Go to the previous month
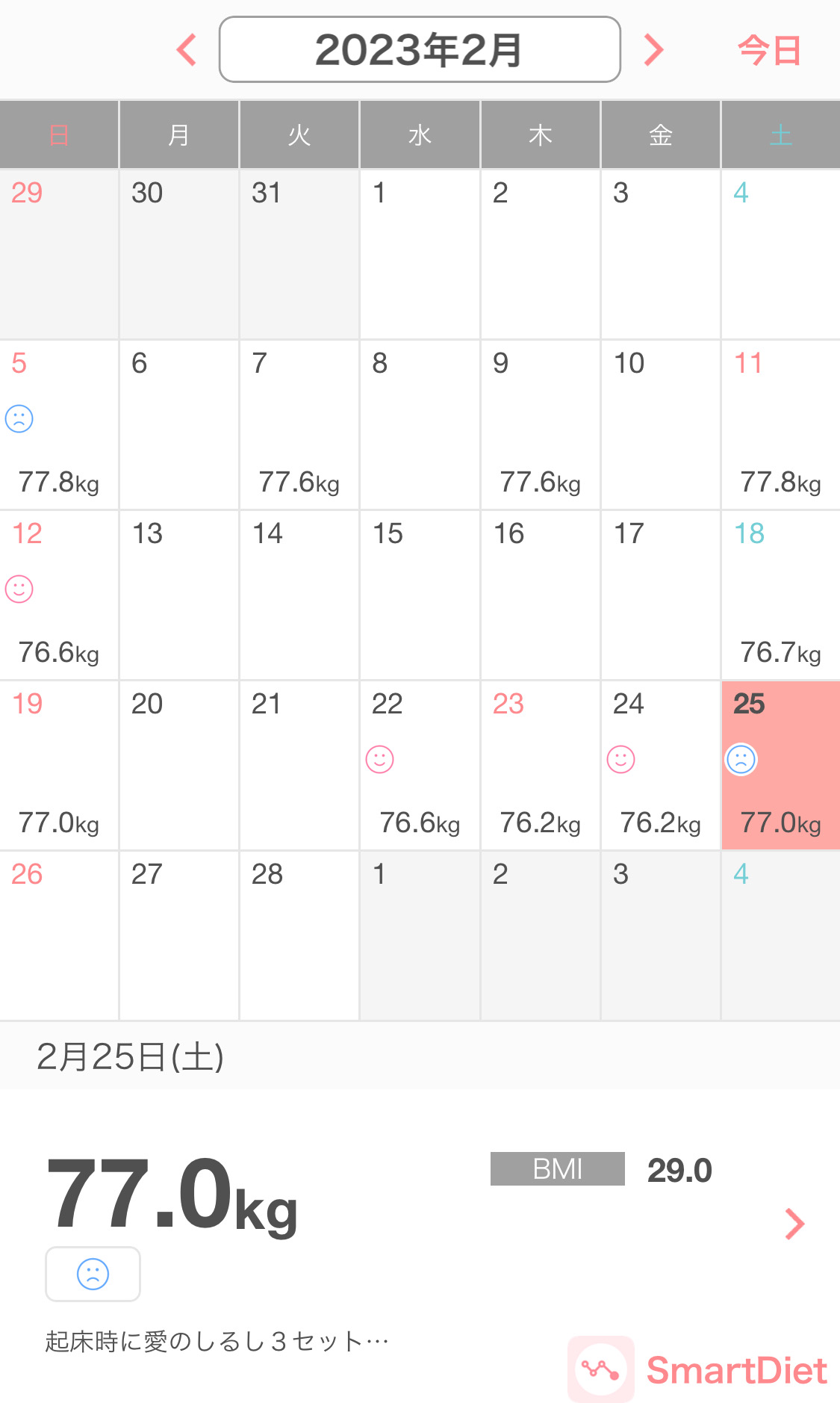Screen dimensions: 840x1403 [187, 50]
